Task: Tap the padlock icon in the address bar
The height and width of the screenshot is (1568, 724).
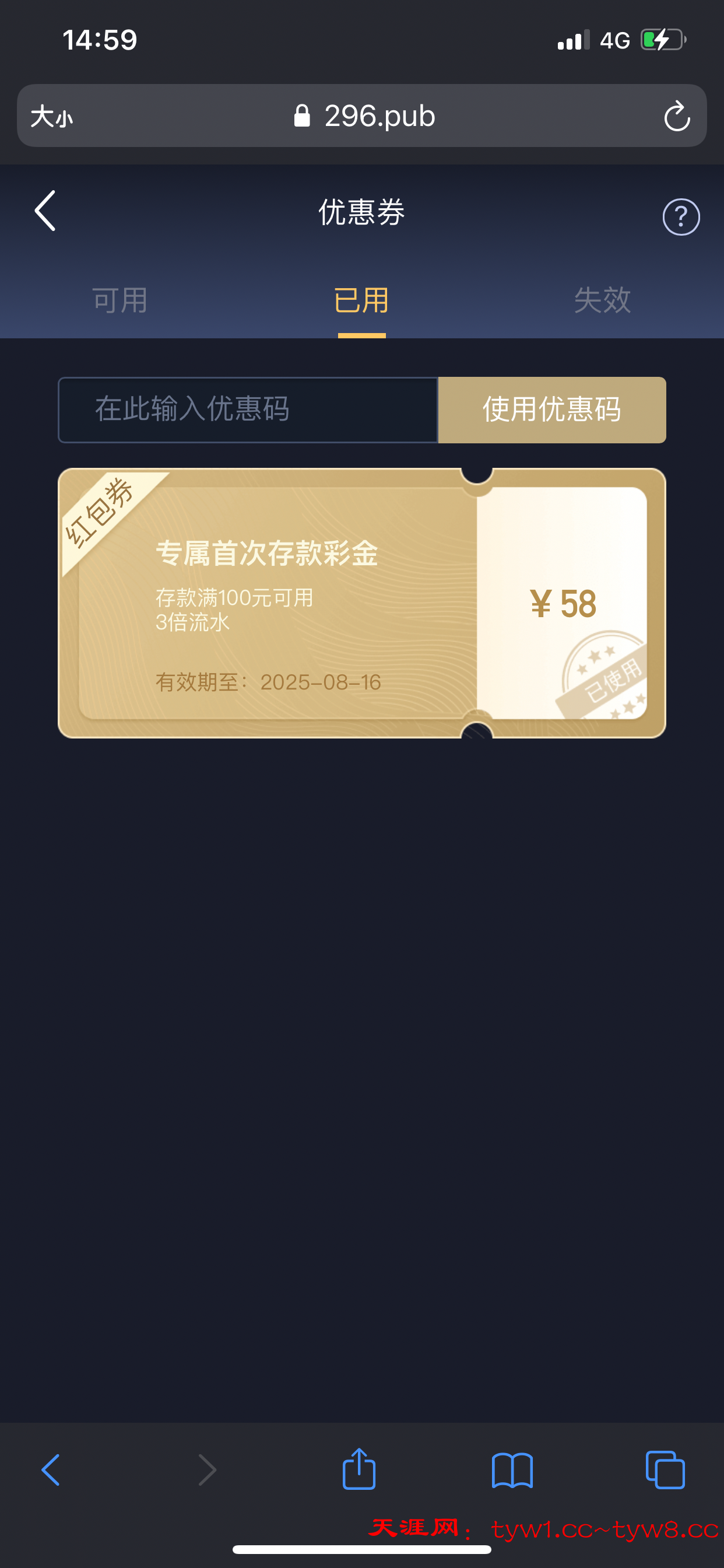Action: [x=302, y=116]
